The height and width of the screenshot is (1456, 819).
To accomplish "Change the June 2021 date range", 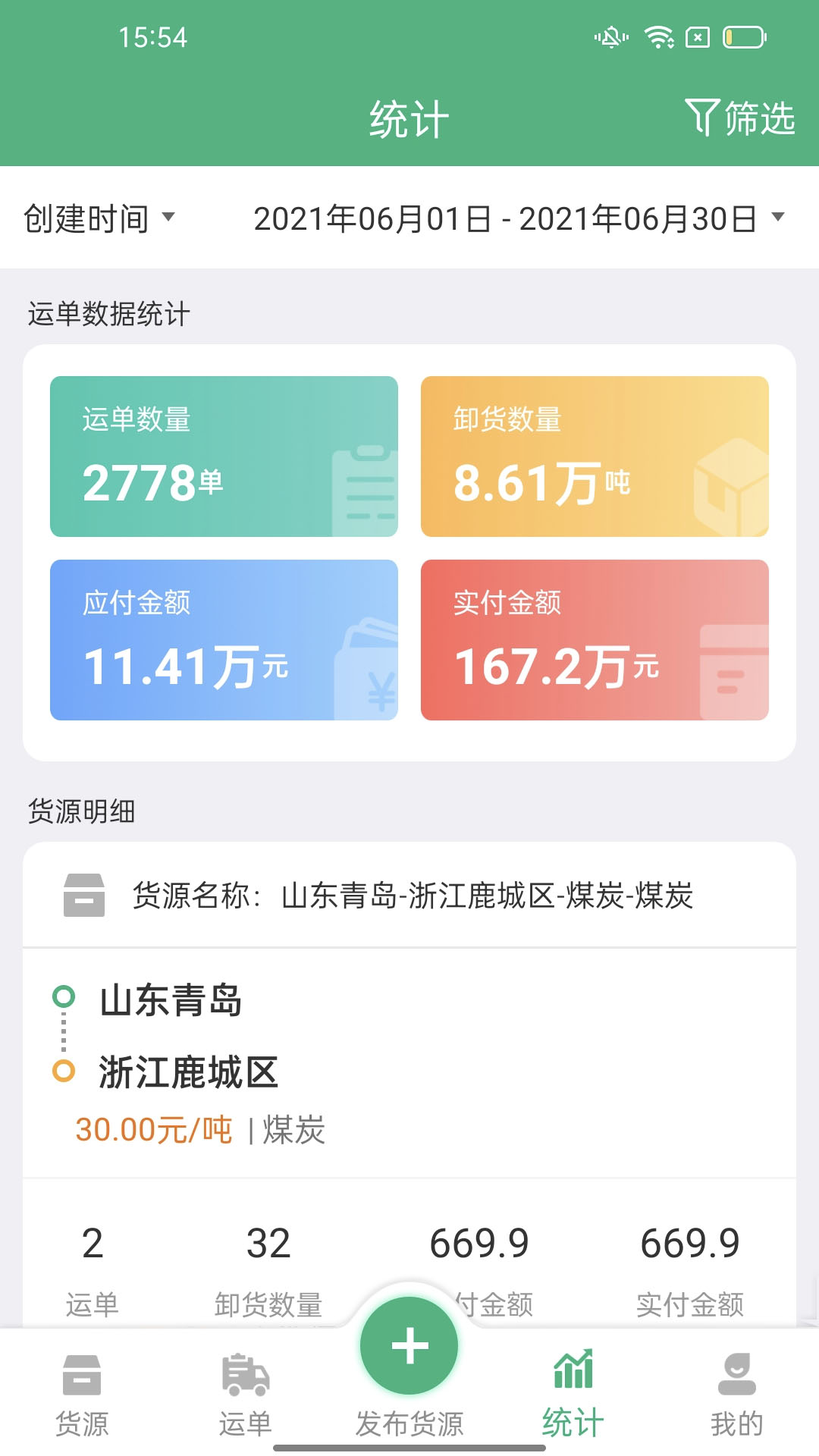I will tap(518, 218).
